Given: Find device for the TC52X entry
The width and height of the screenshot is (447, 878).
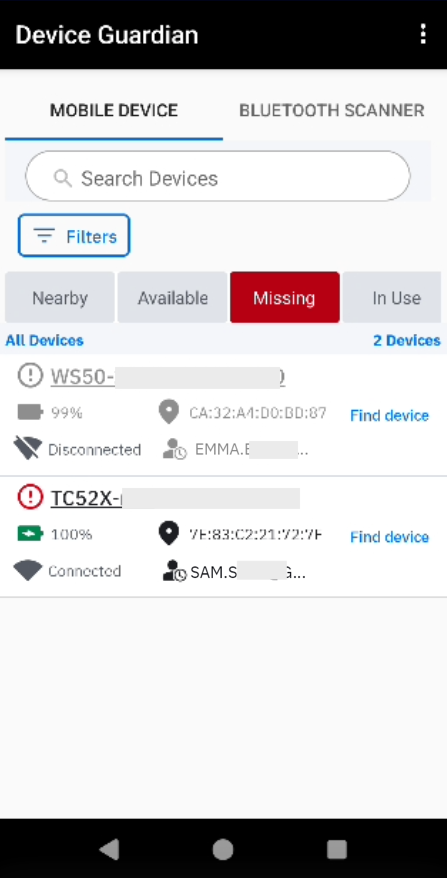Looking at the screenshot, I should (x=389, y=537).
